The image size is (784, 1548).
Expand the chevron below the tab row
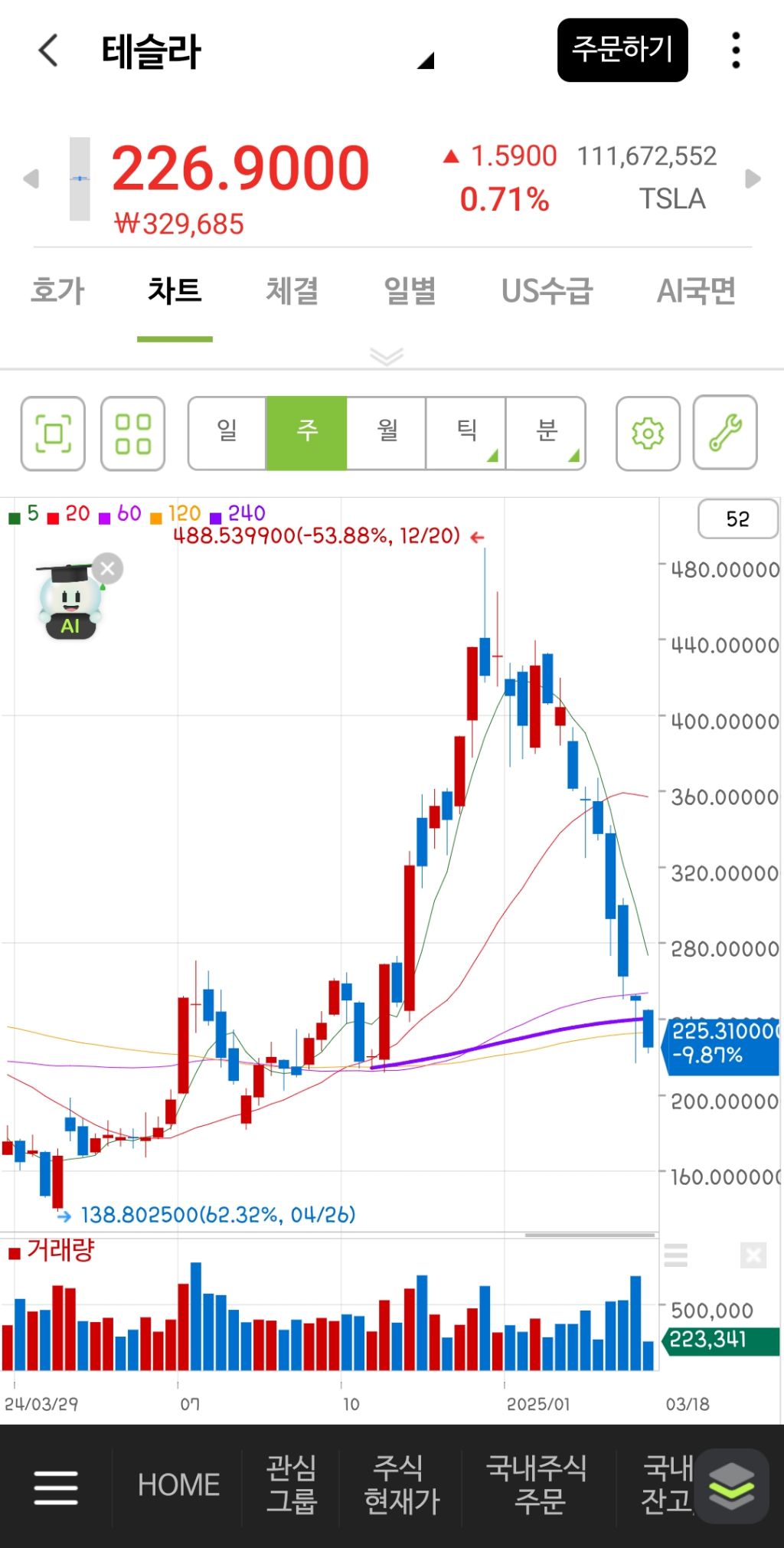[x=386, y=355]
